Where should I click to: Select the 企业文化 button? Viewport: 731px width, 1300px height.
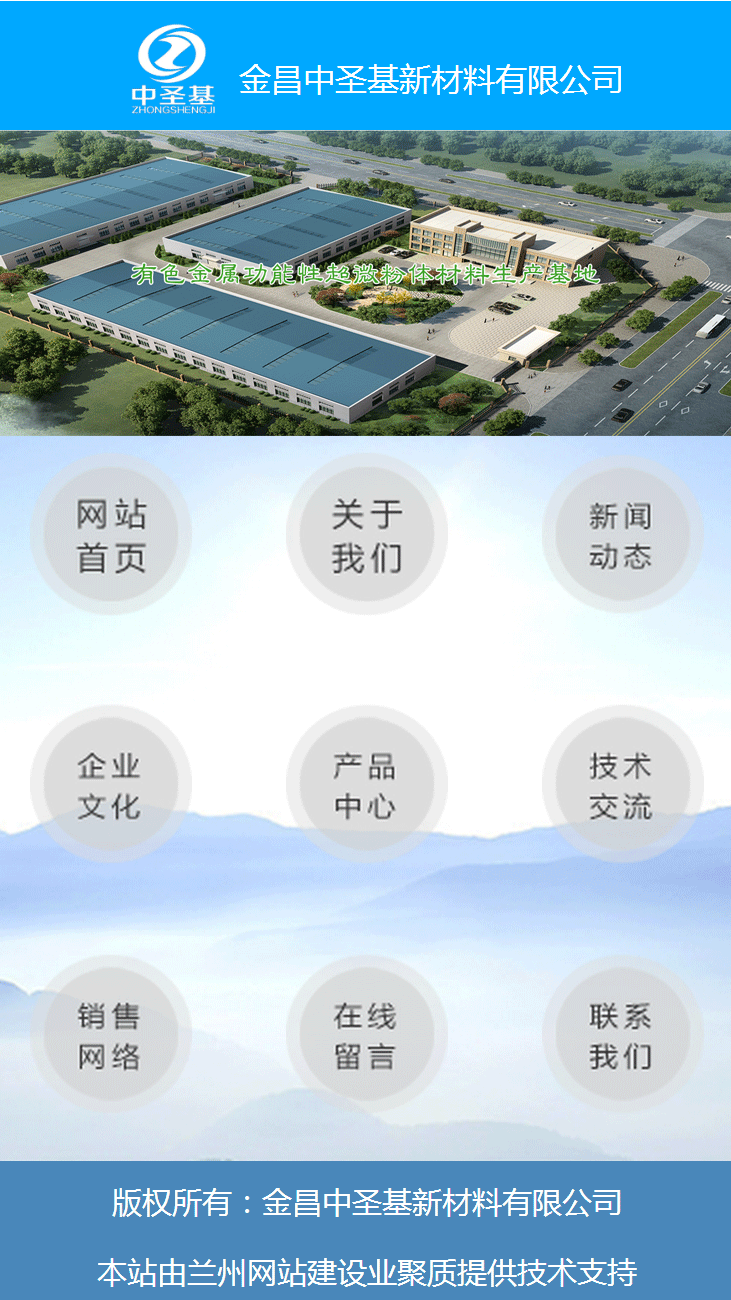[x=111, y=785]
